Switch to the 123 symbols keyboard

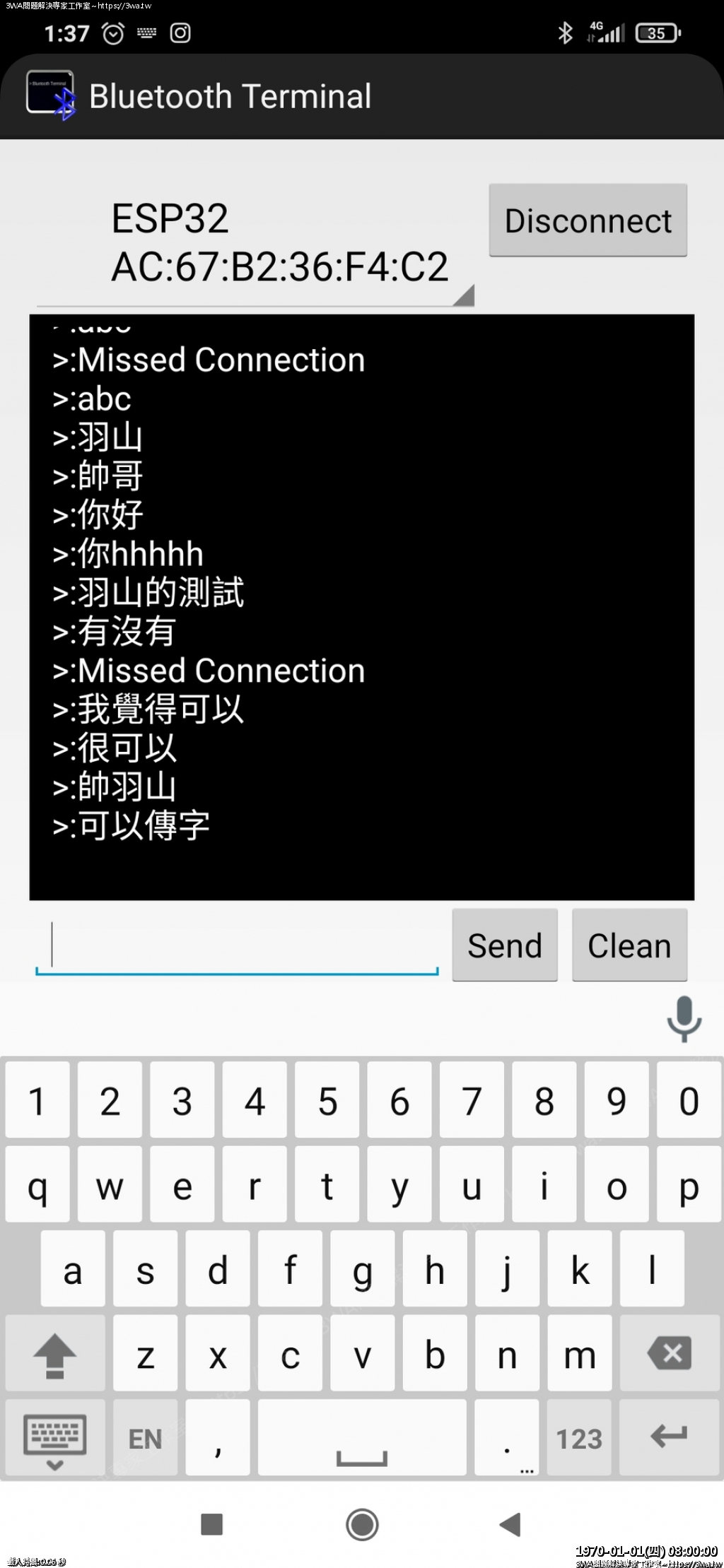pyautogui.click(x=579, y=1438)
